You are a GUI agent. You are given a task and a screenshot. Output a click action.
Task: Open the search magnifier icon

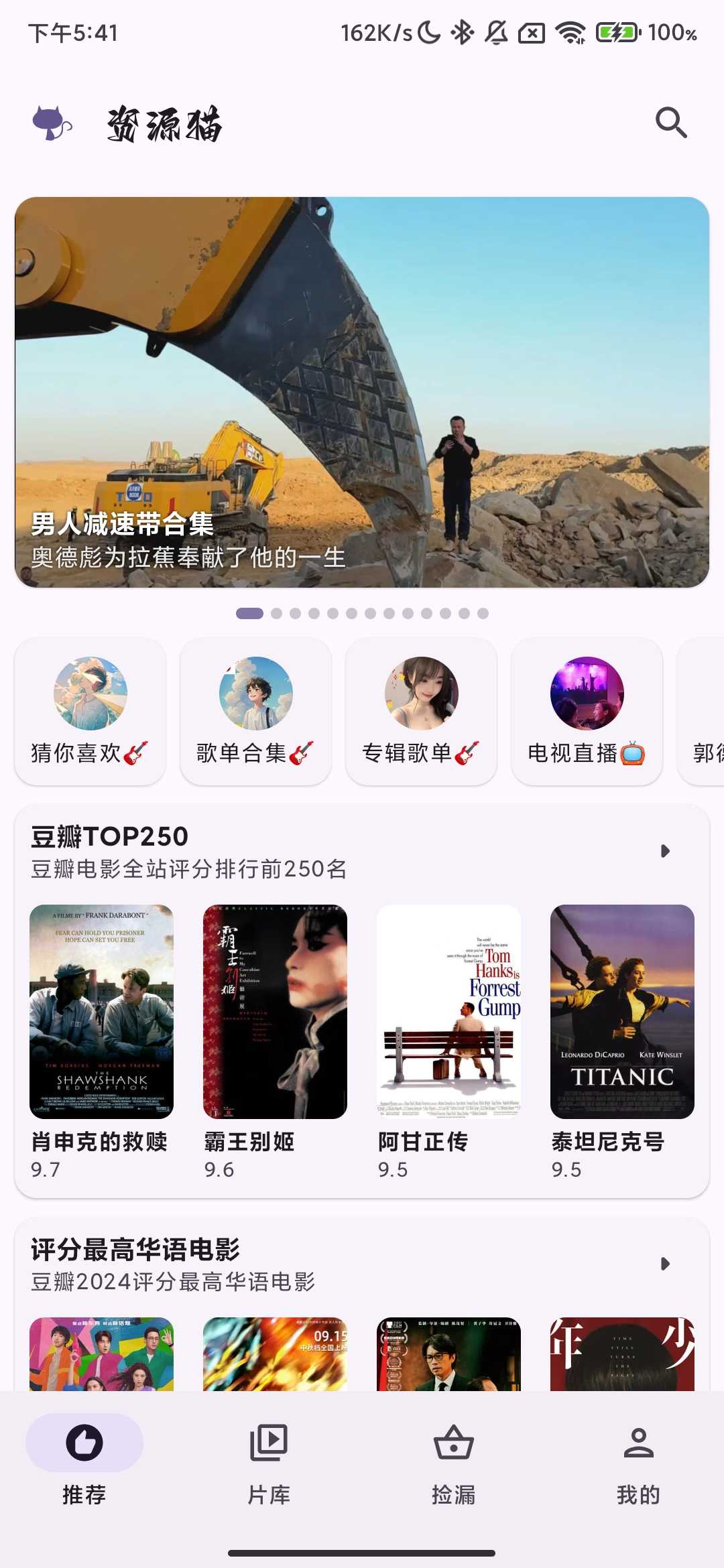tap(671, 123)
